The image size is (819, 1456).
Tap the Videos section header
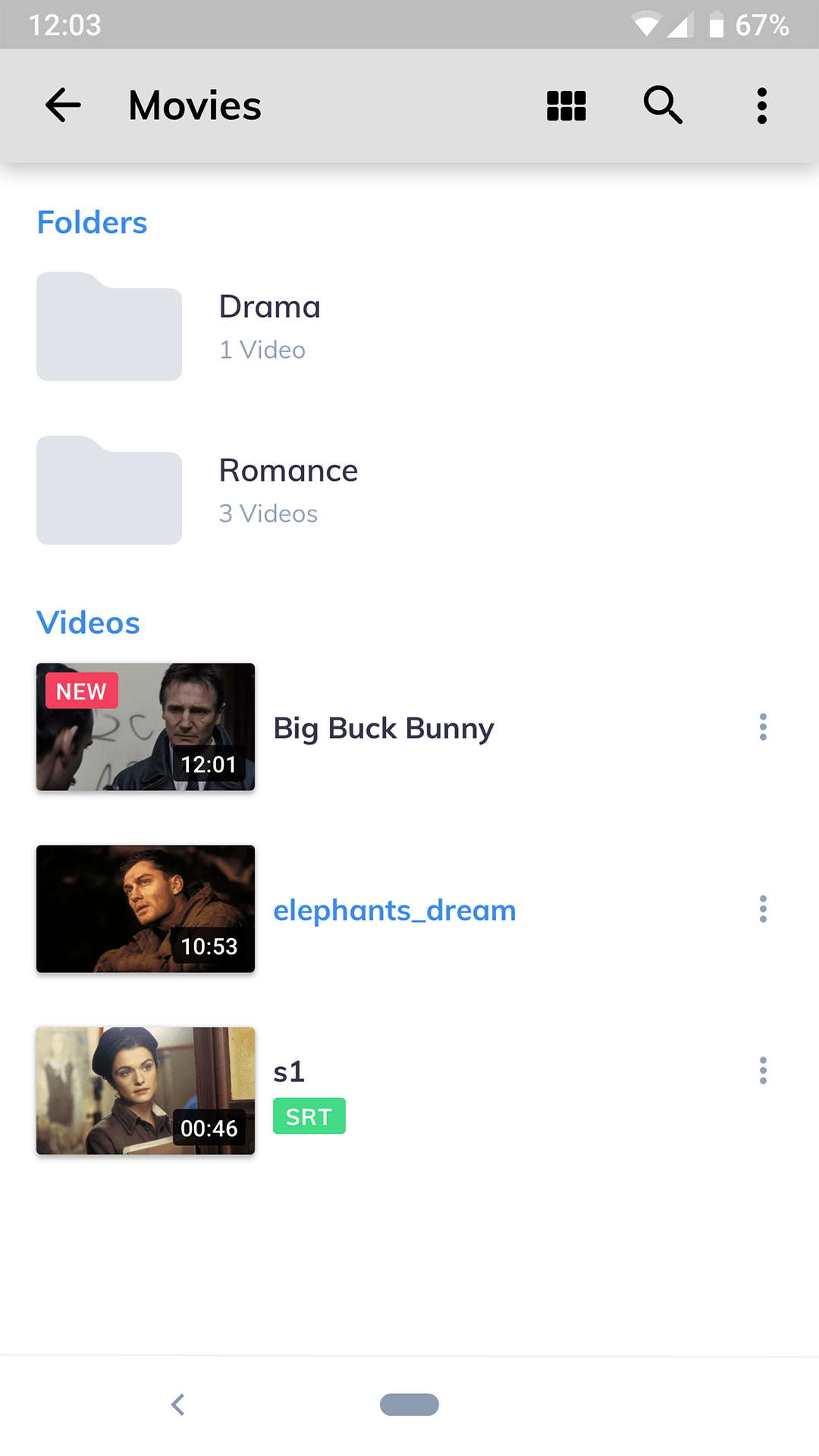(x=88, y=622)
